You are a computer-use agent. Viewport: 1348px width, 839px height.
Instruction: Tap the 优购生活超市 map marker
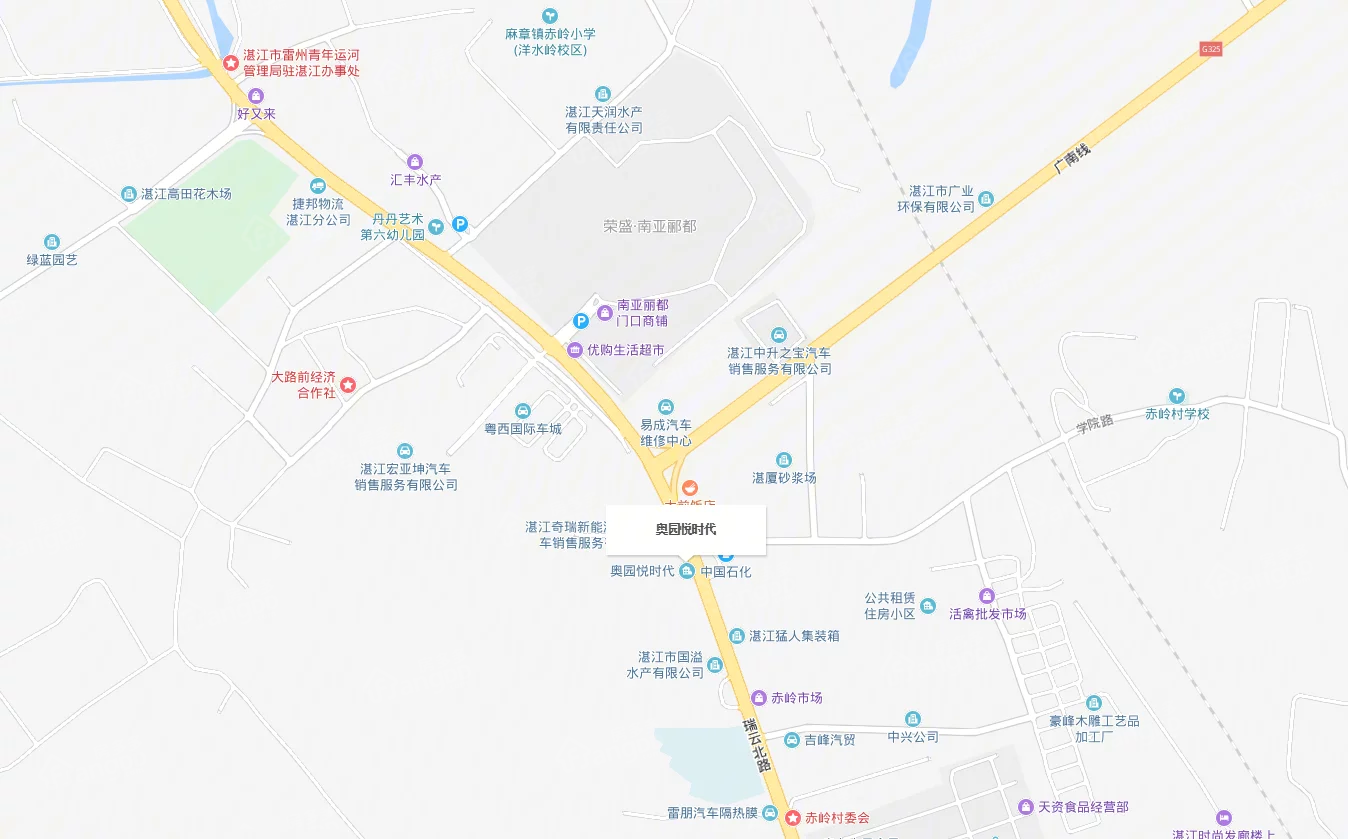click(574, 350)
